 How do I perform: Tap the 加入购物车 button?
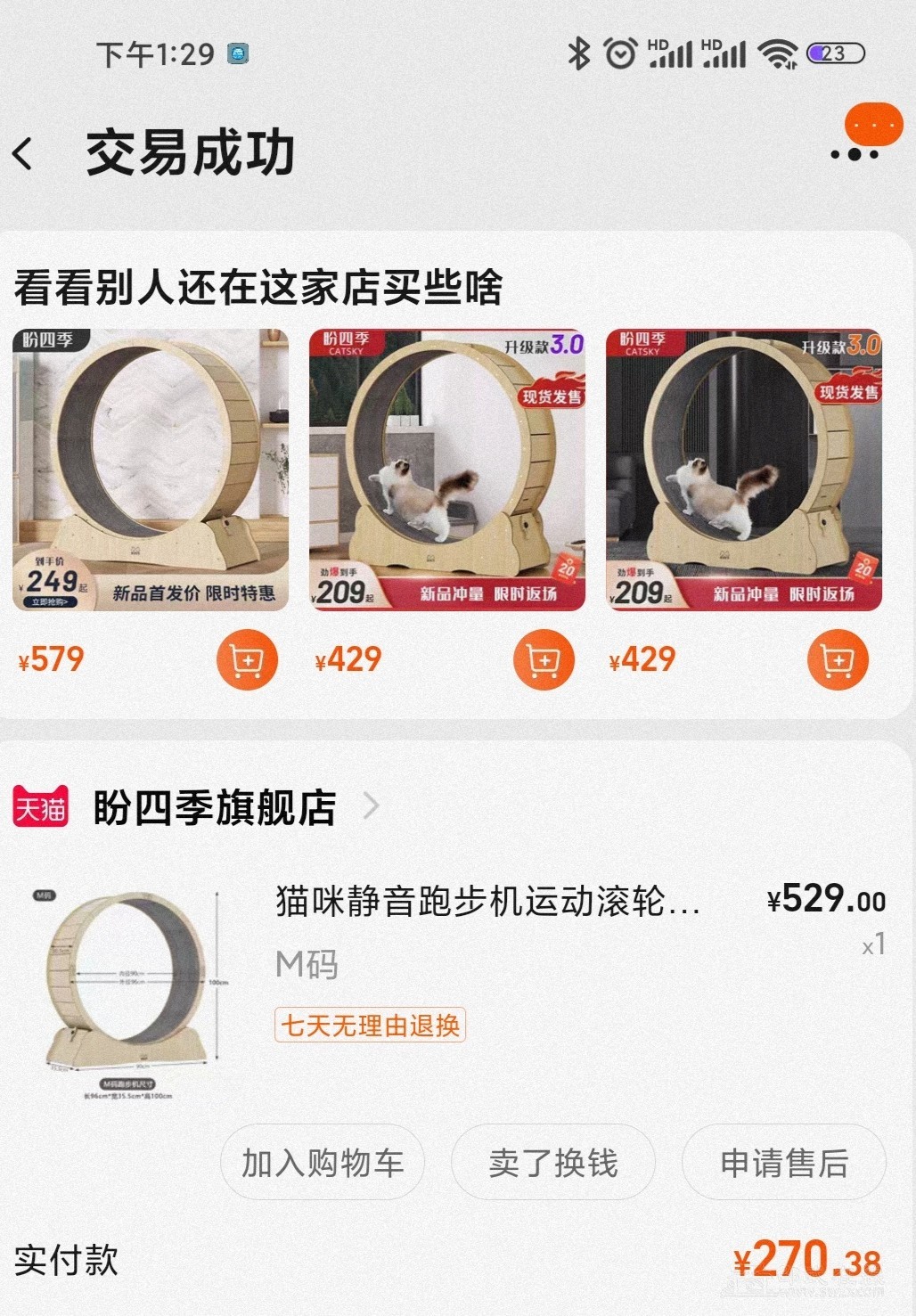click(323, 1162)
